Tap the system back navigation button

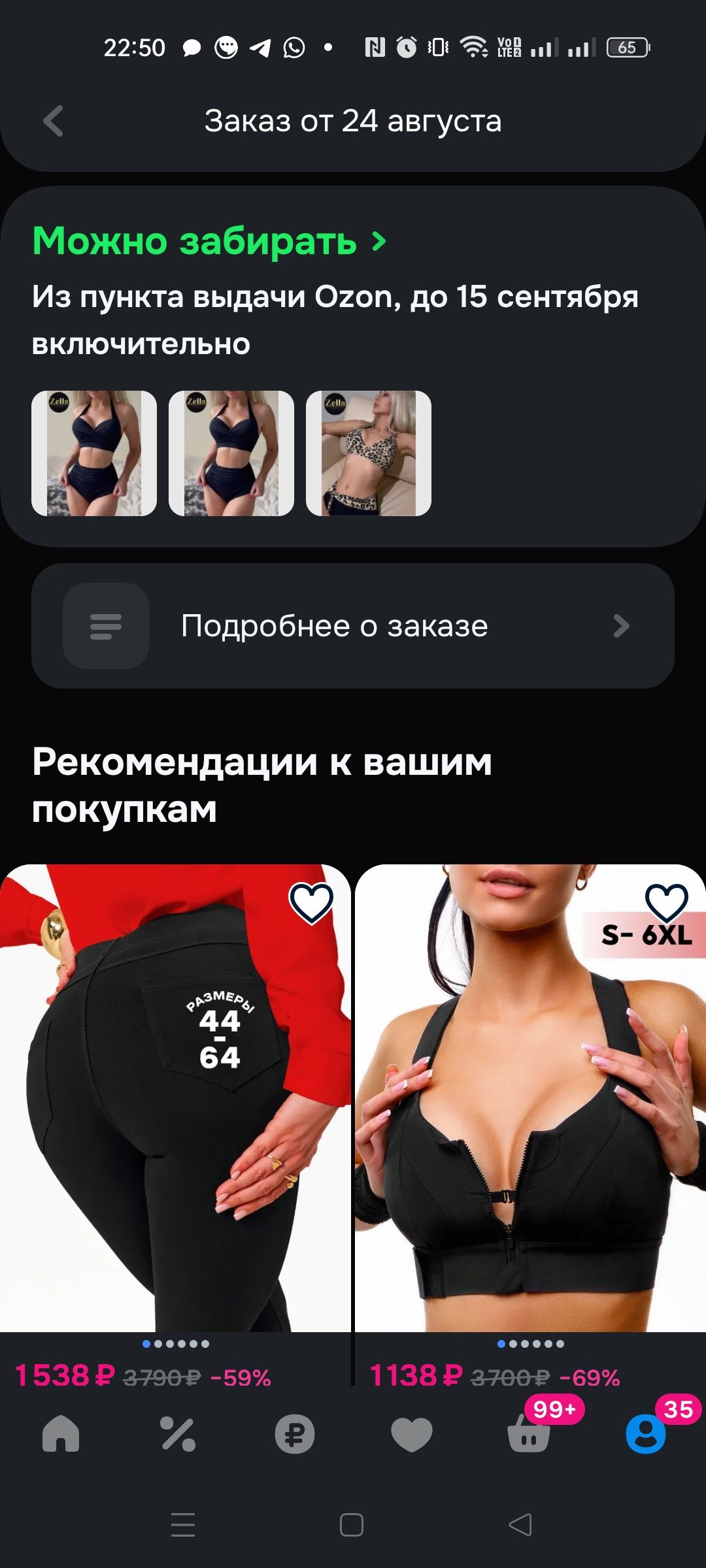(x=520, y=1525)
